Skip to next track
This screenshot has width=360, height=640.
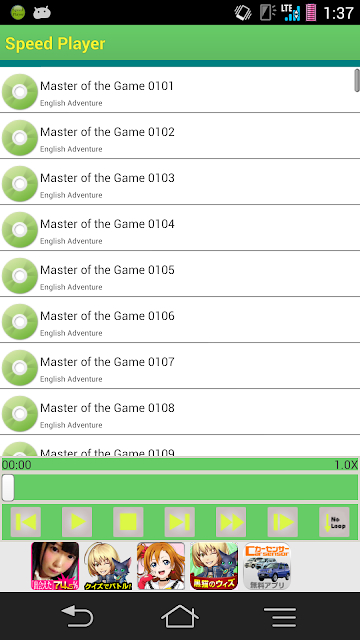click(180, 522)
